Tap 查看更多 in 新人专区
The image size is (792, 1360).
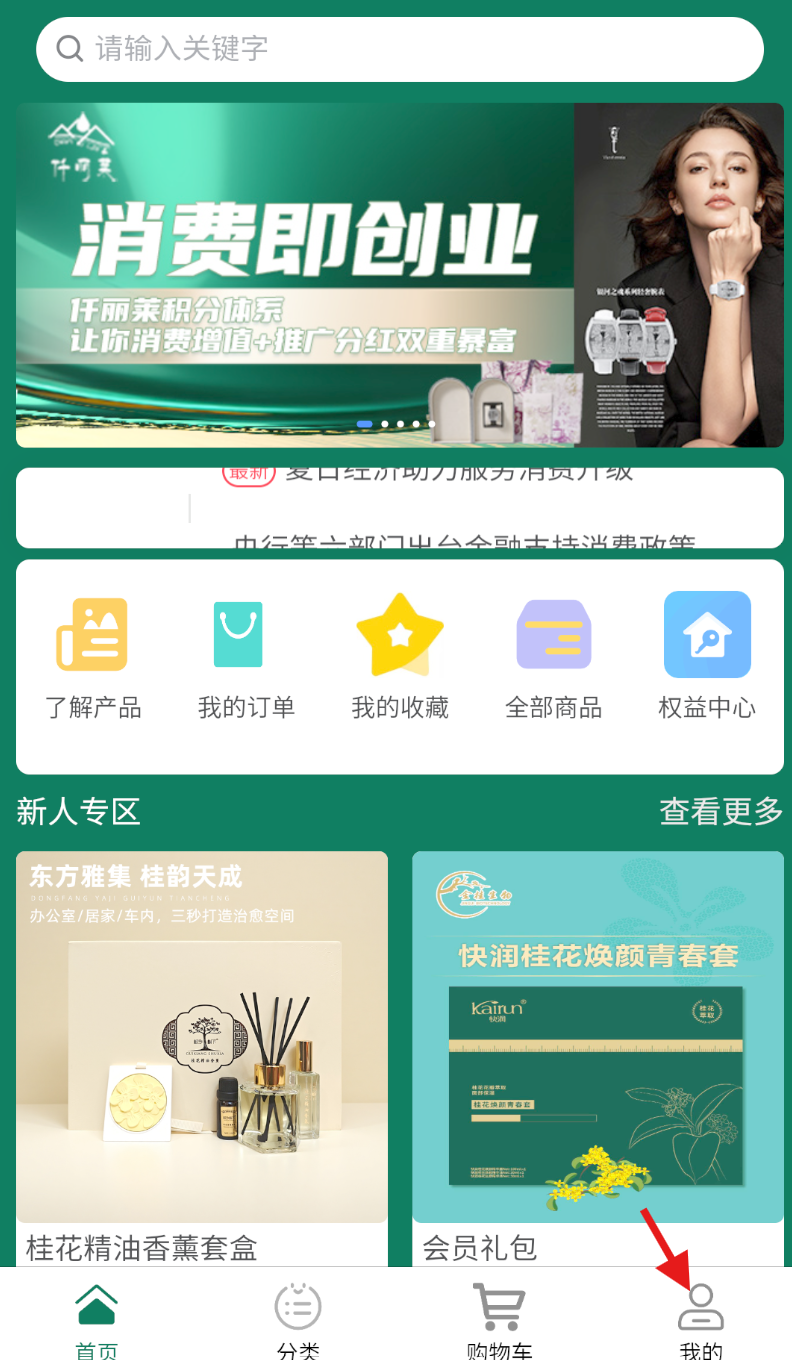(x=721, y=811)
